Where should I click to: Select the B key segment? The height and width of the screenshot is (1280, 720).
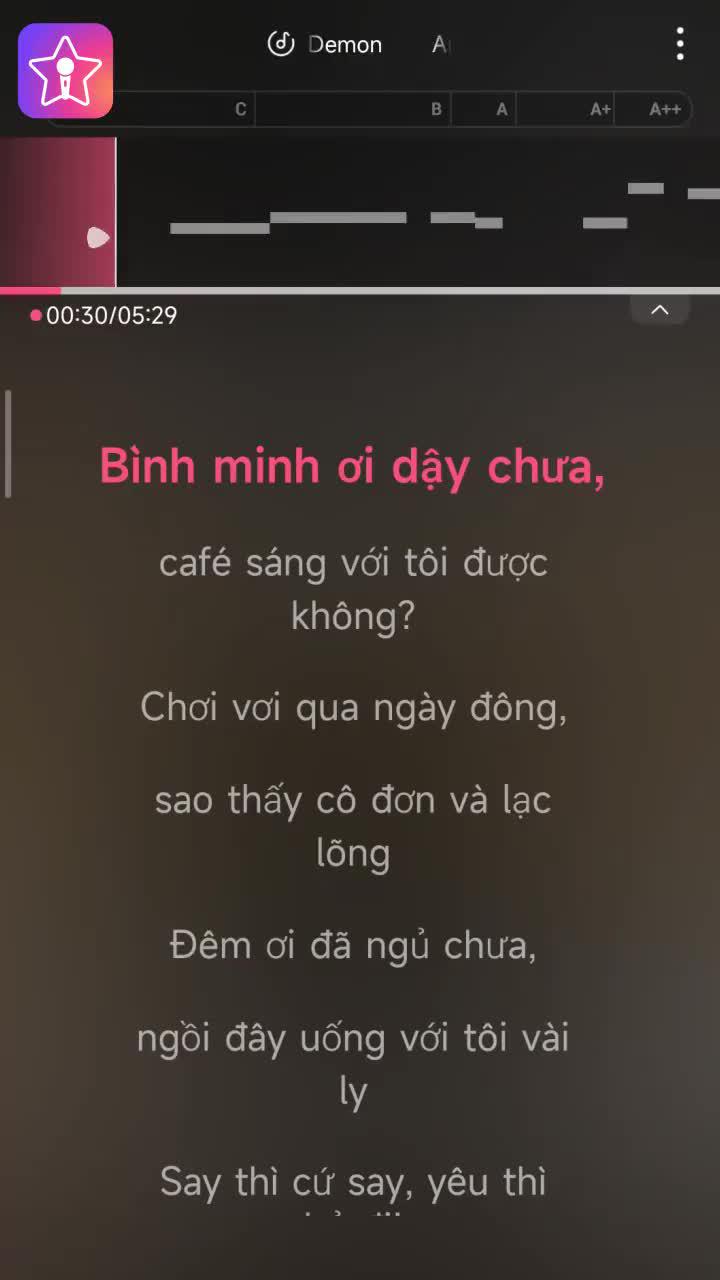point(435,110)
